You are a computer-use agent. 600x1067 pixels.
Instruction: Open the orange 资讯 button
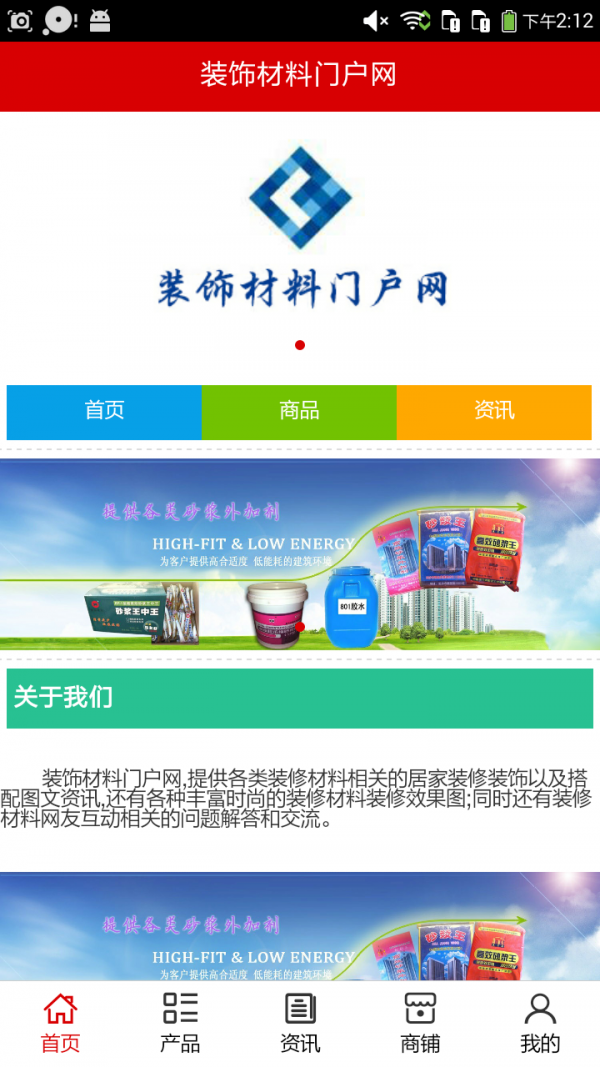point(494,411)
